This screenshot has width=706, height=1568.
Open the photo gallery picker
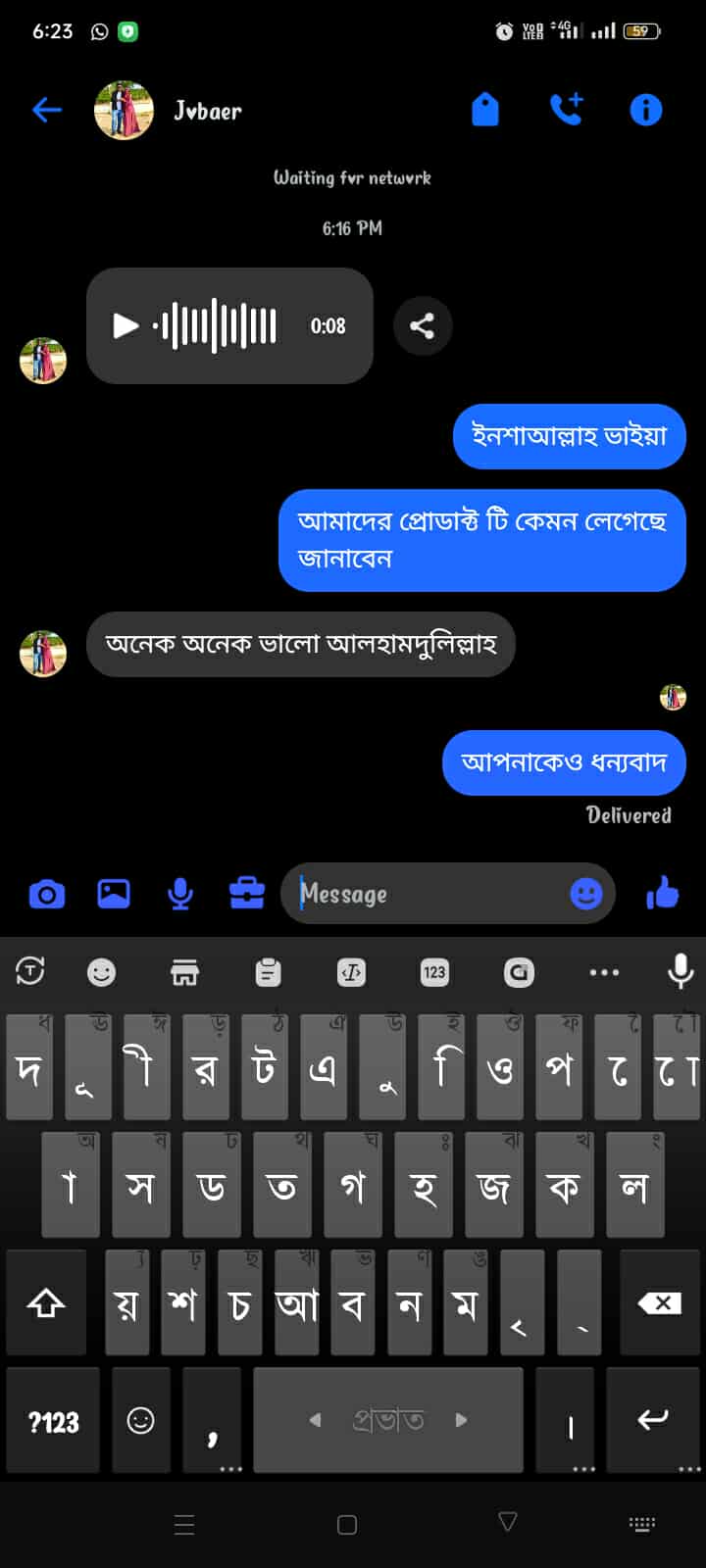[x=114, y=894]
